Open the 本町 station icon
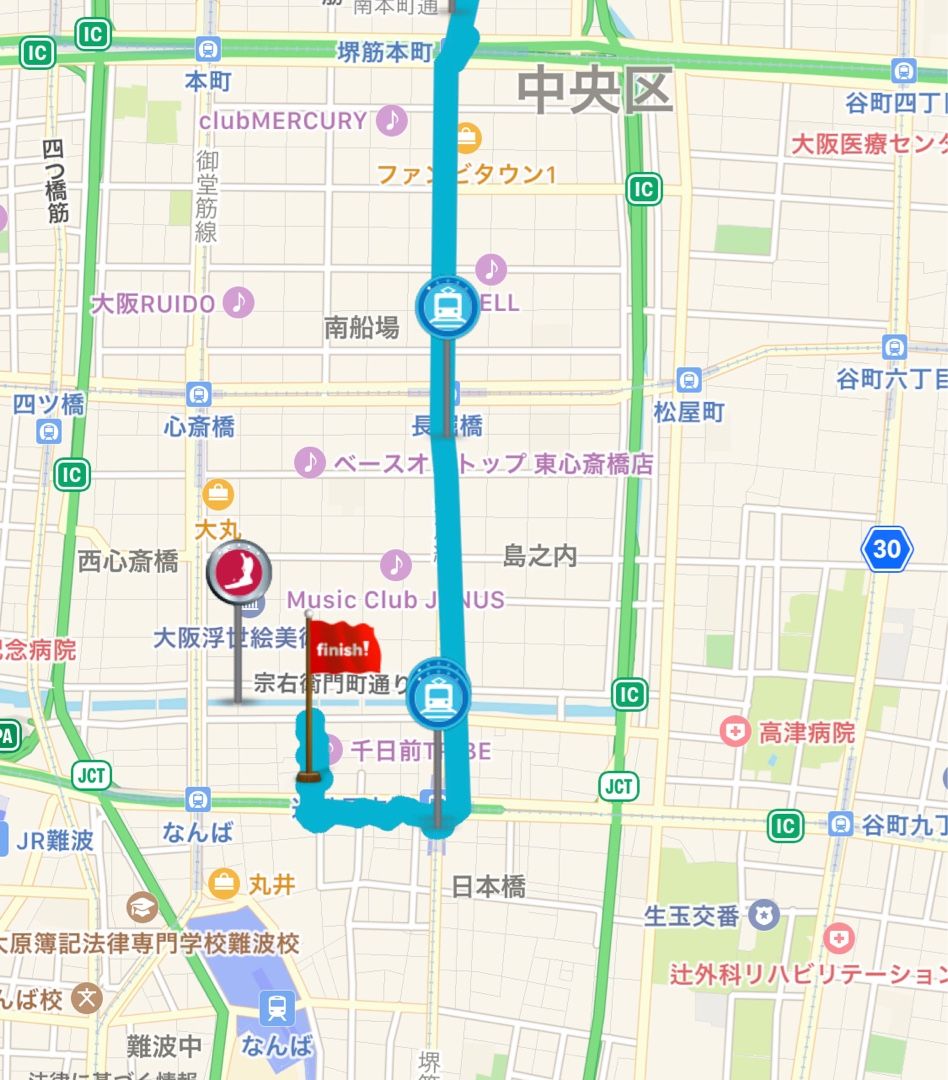This screenshot has width=948, height=1080. pyautogui.click(x=208, y=48)
